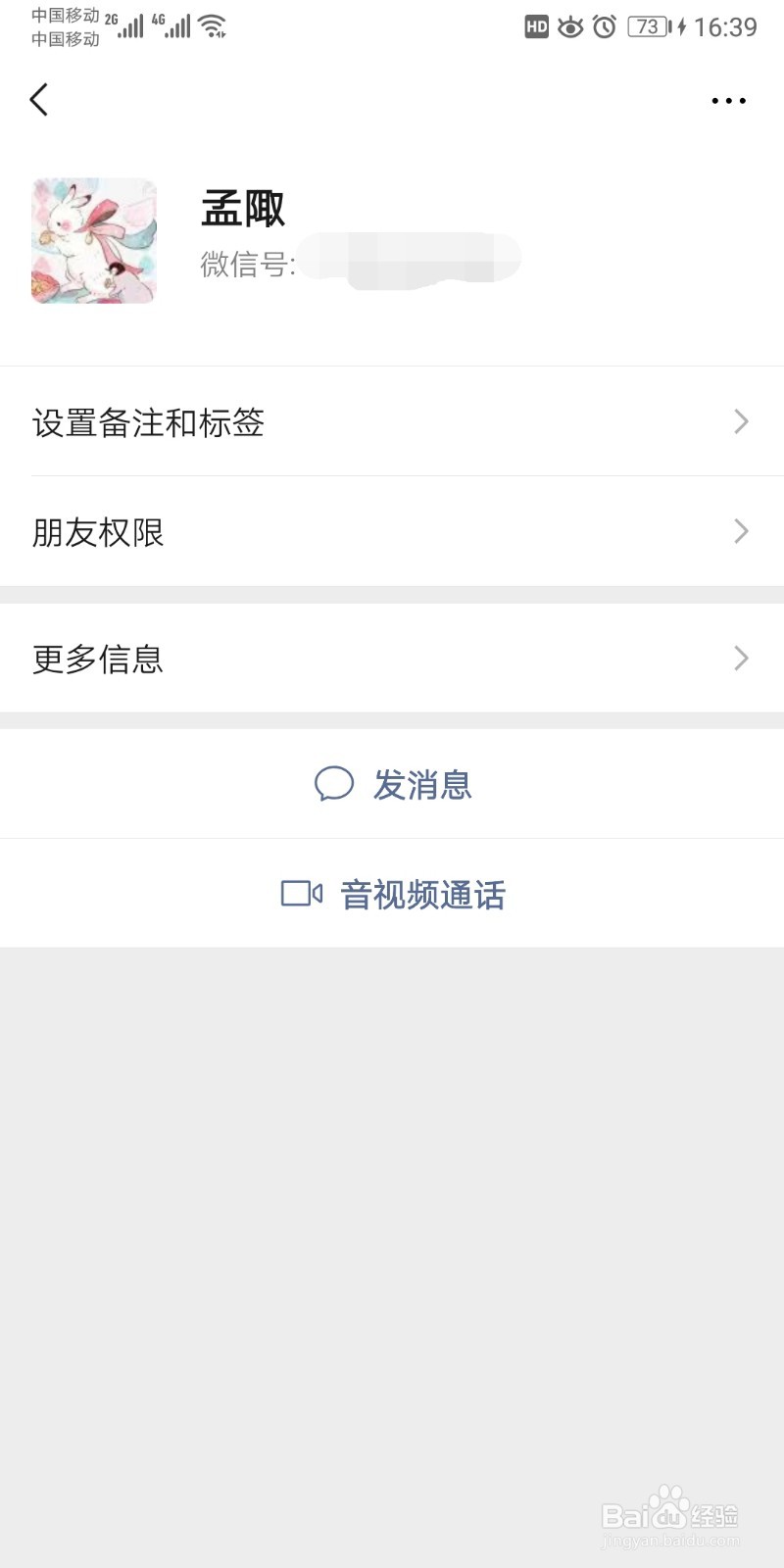Open the three-dot more options menu
This screenshot has height=1568, width=784.
[727, 100]
